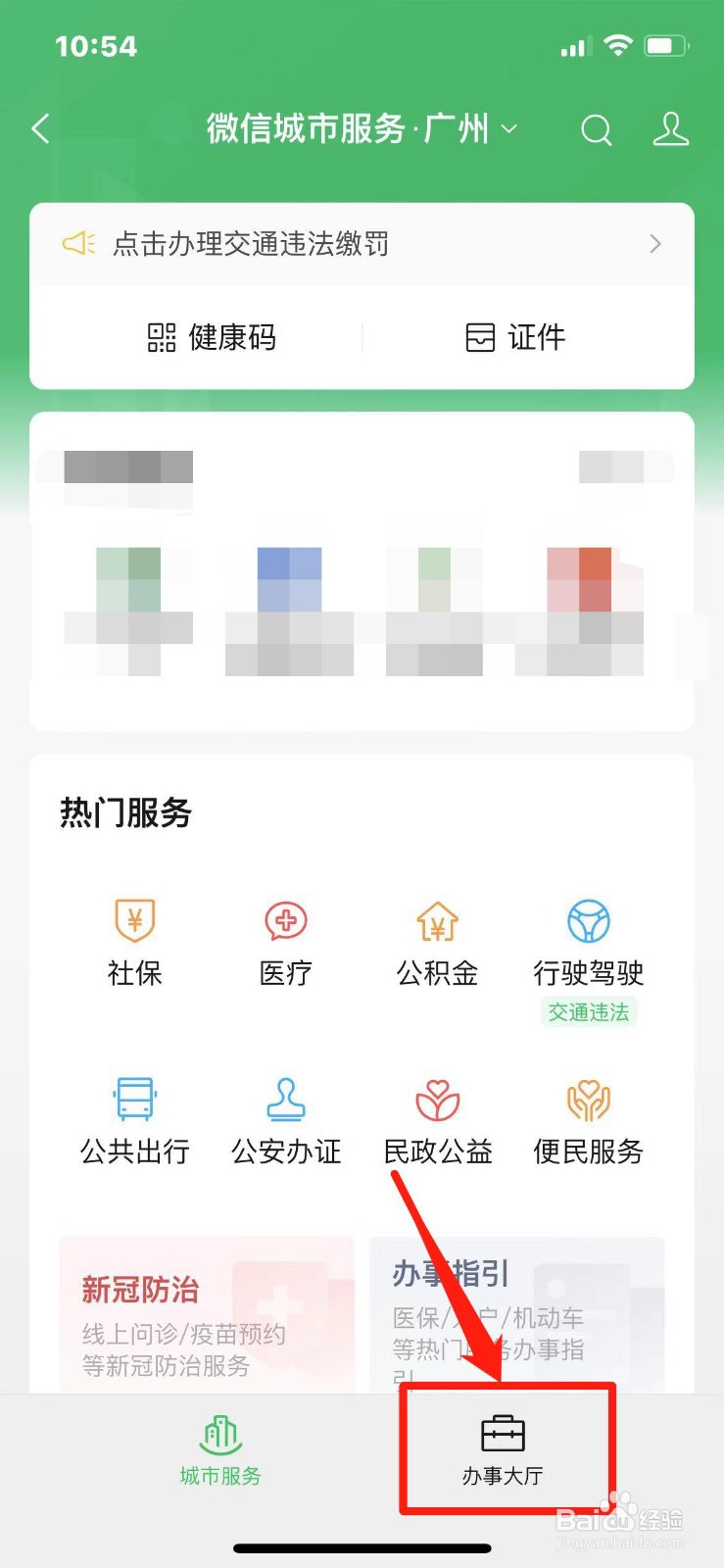Tap the 公安办证 police certificate icon
Viewport: 724px width, 1568px height.
pyautogui.click(x=285, y=1117)
